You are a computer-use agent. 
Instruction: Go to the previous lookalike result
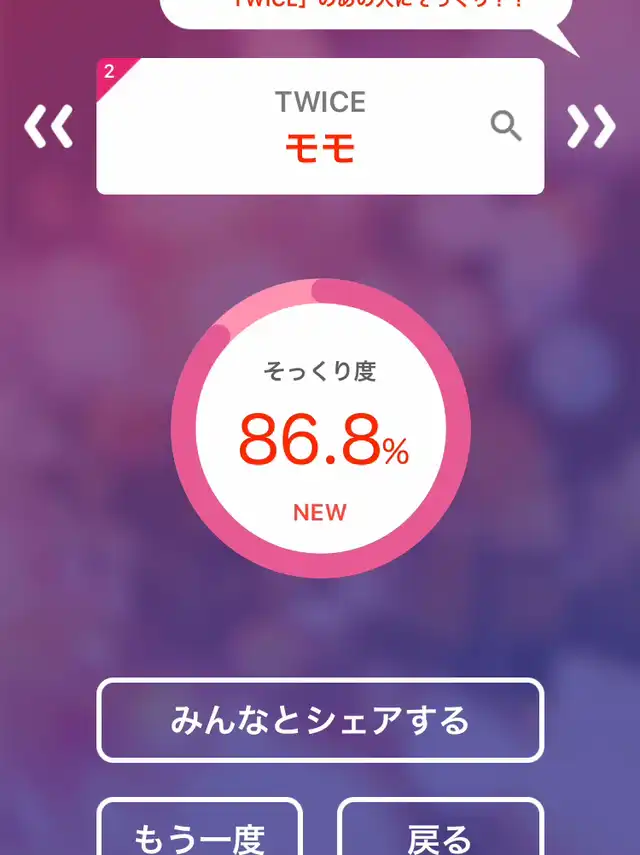click(48, 127)
